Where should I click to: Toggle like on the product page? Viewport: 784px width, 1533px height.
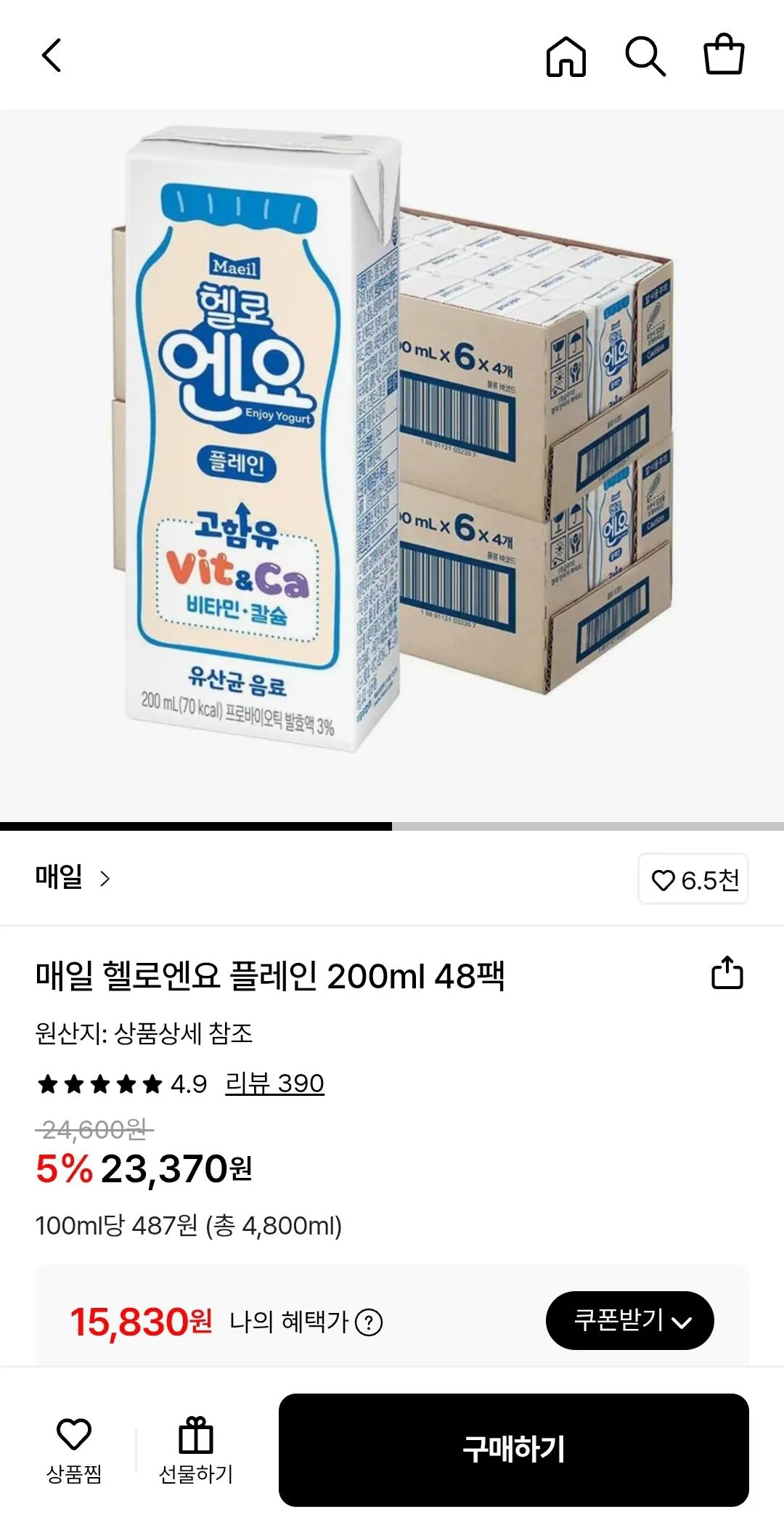(693, 878)
